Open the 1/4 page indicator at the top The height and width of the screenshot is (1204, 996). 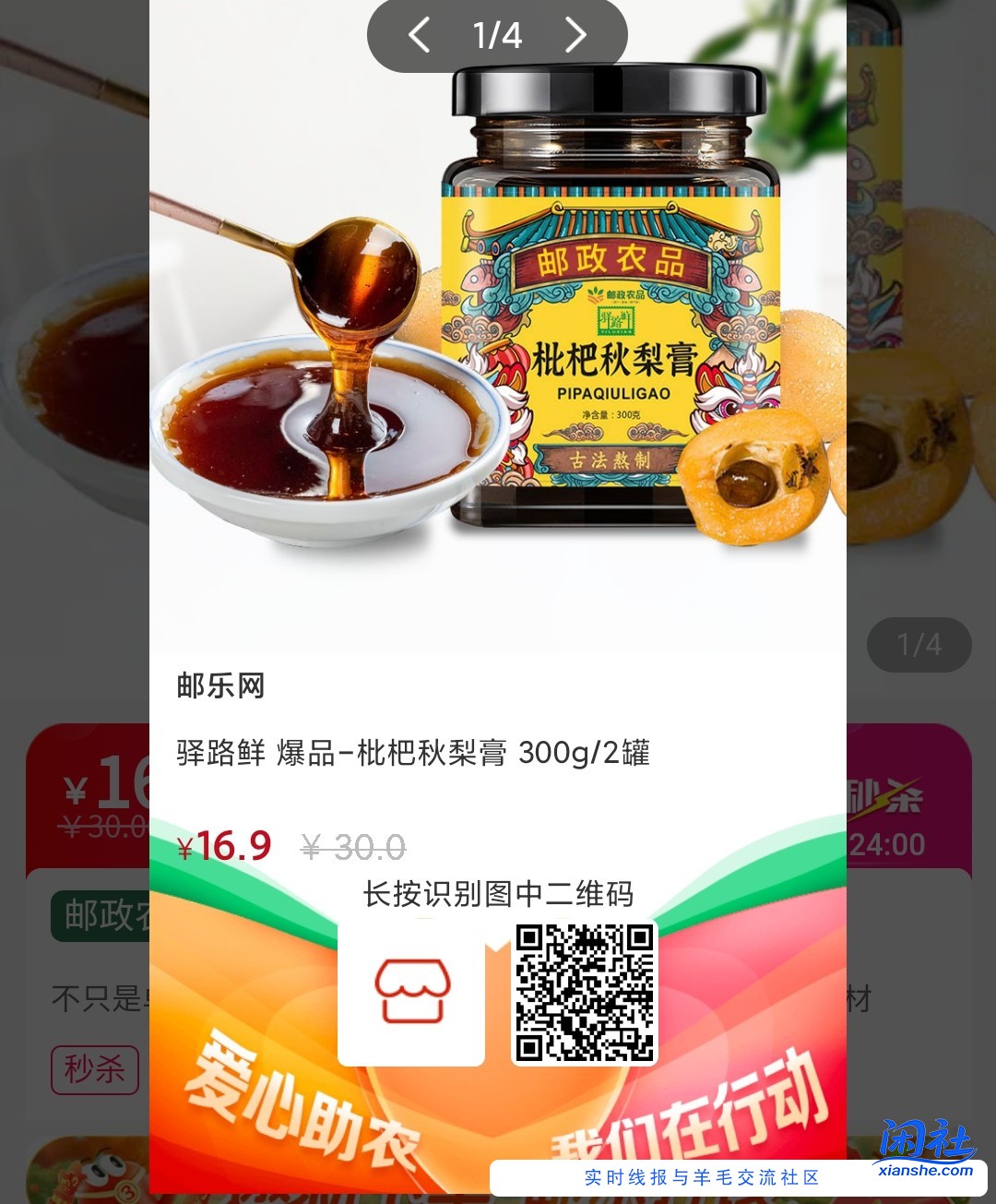[496, 35]
